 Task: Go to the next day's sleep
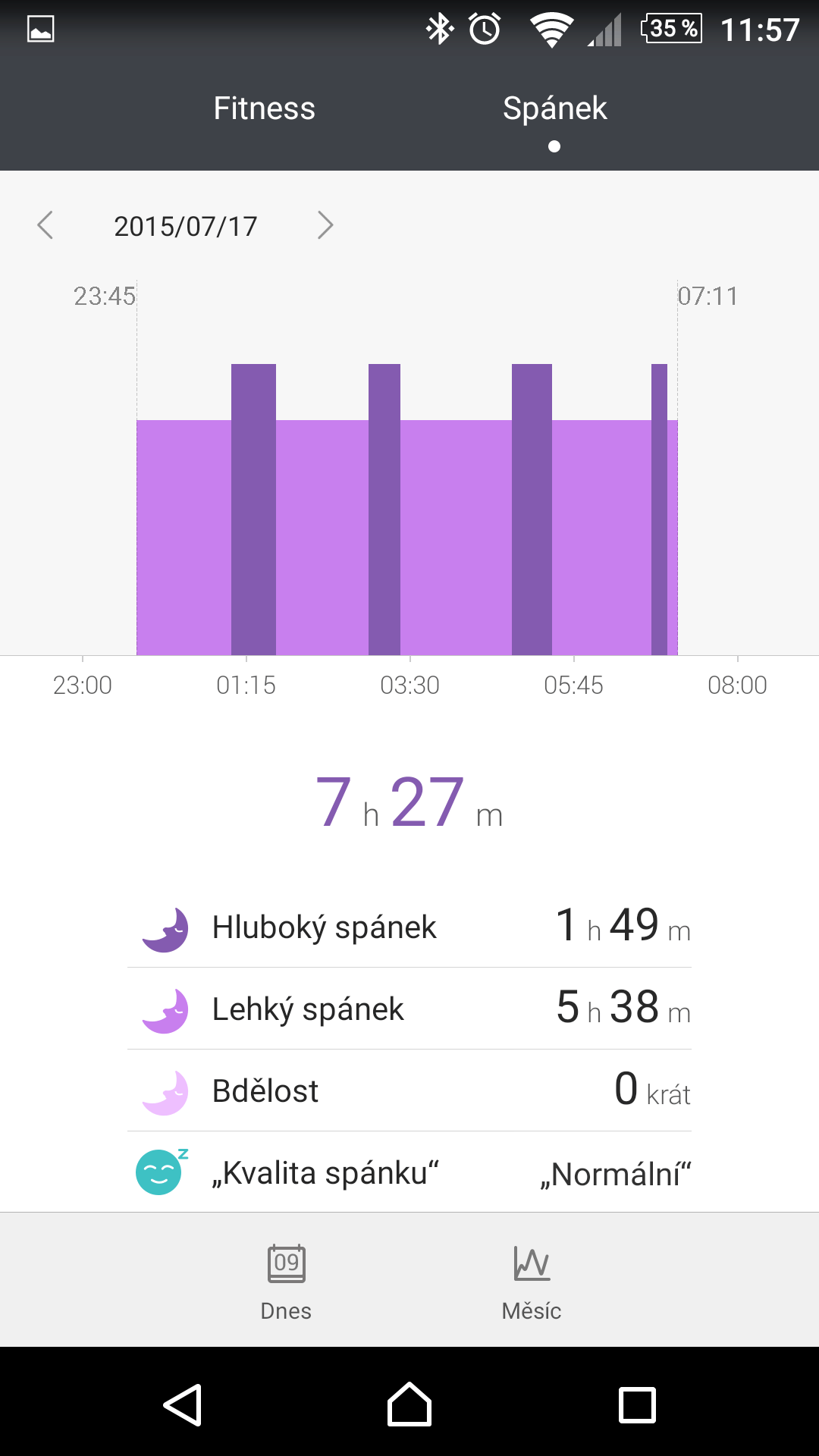325,225
